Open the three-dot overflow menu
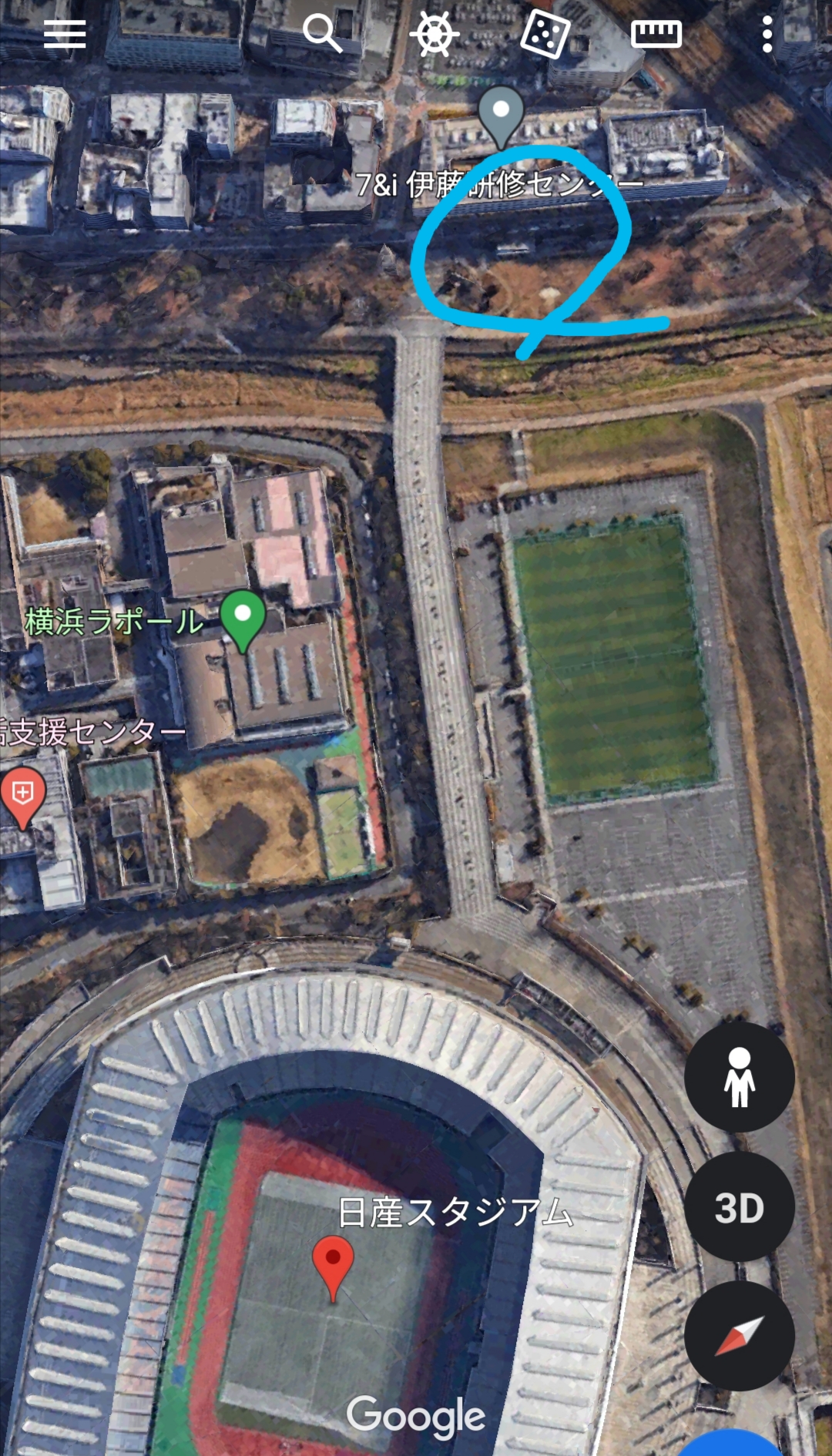Screen dimensions: 832x1456 point(767,35)
